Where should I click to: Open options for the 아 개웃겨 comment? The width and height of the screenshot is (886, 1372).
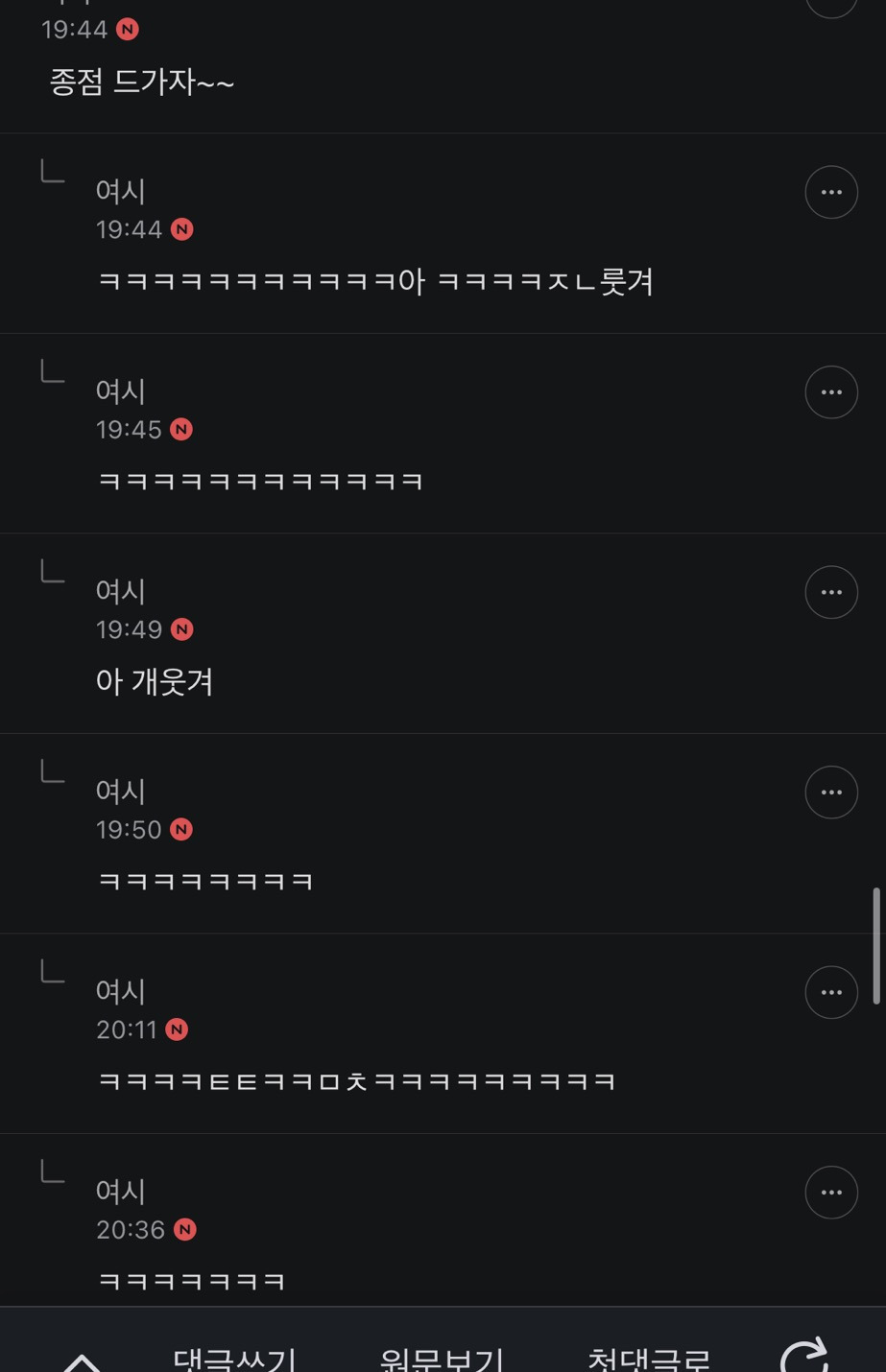831,592
